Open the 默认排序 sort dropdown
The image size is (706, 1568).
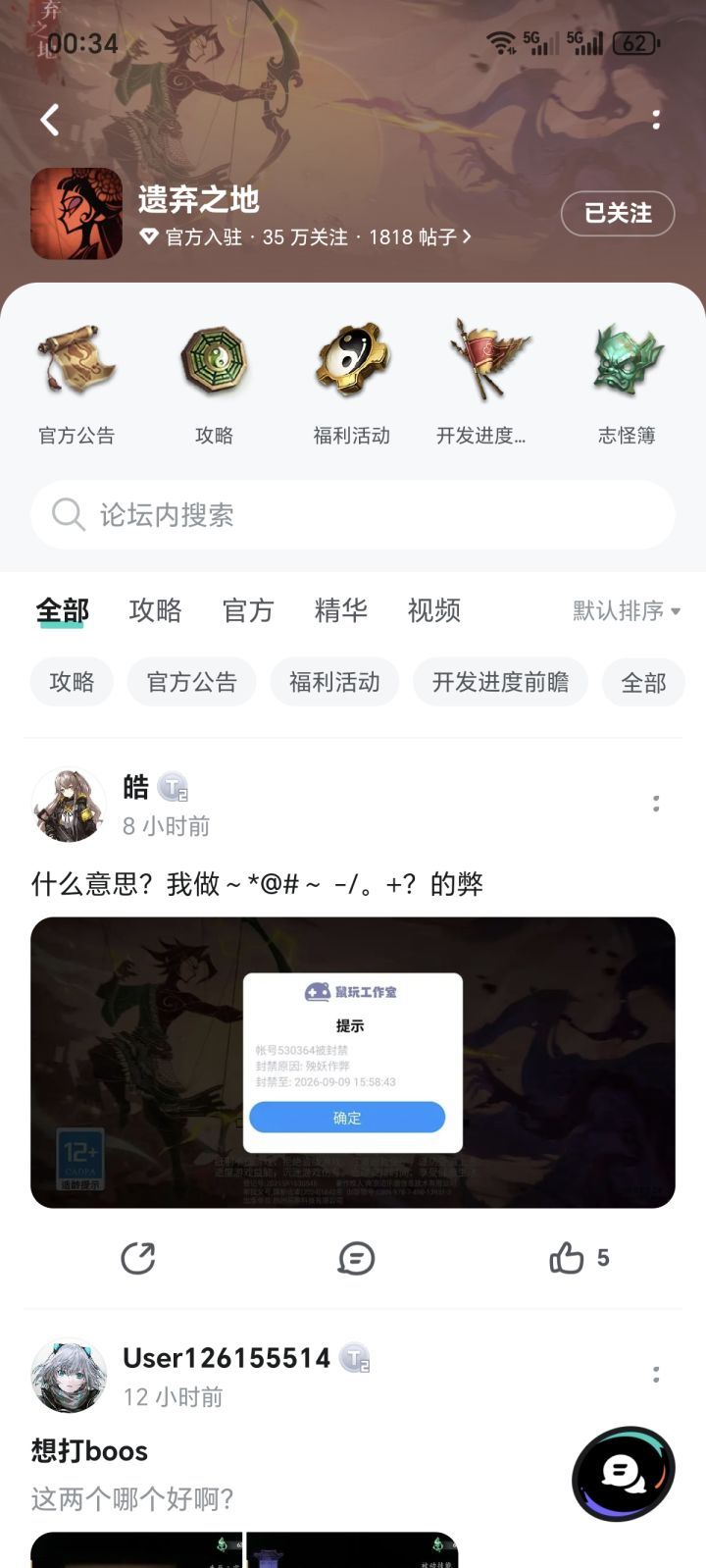(625, 610)
